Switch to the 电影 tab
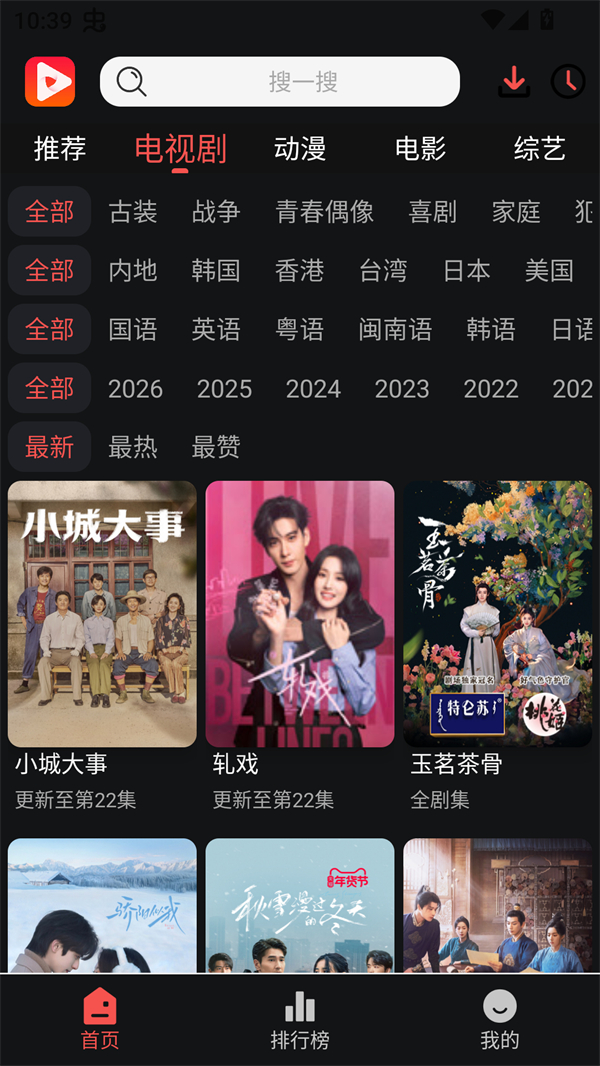This screenshot has width=600, height=1066. 420,149
